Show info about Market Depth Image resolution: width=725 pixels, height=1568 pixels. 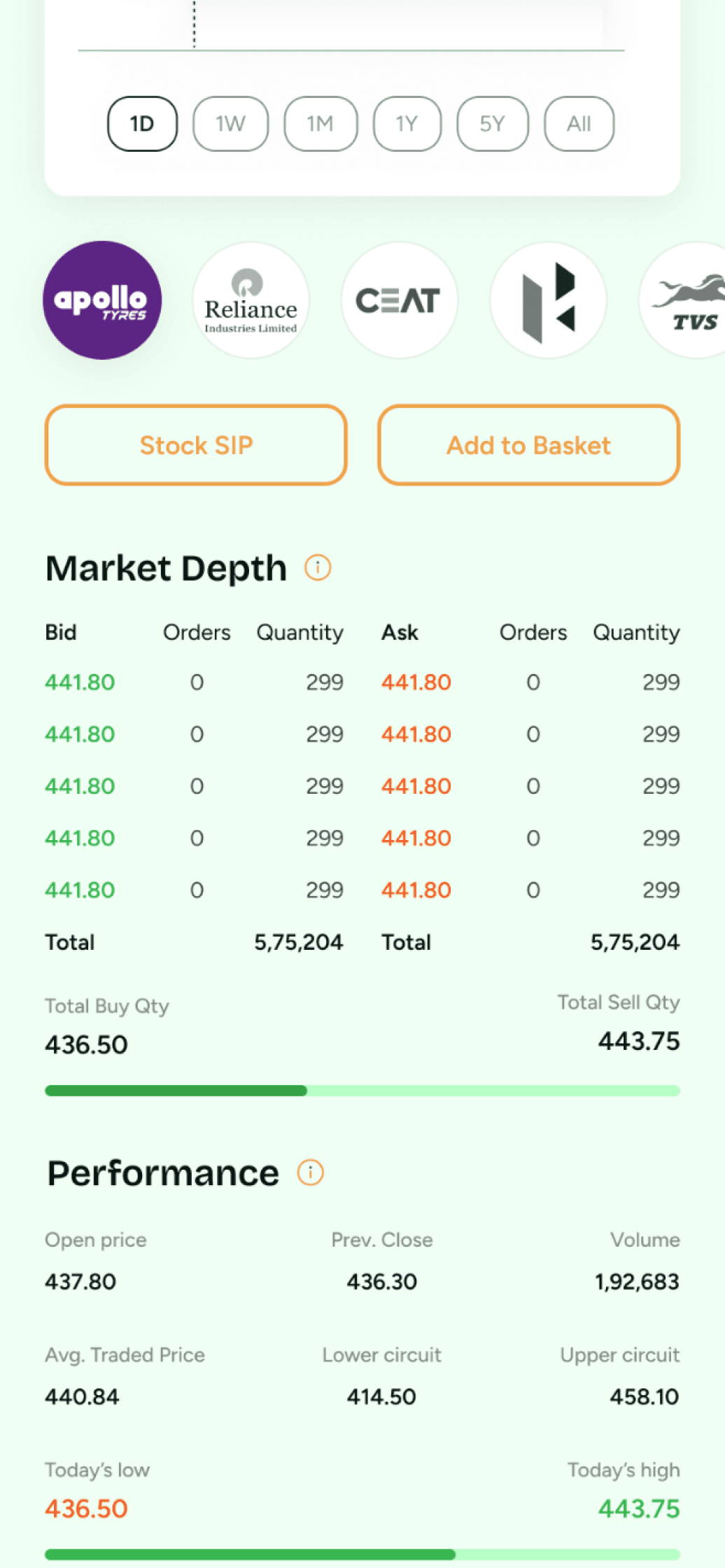click(x=318, y=568)
